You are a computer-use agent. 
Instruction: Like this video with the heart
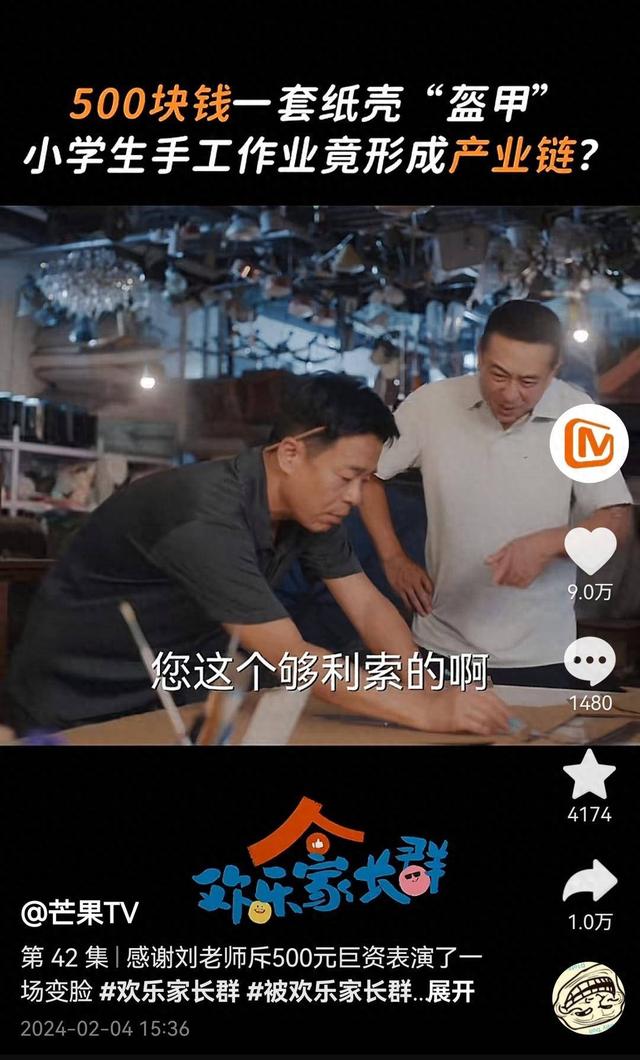589,551
